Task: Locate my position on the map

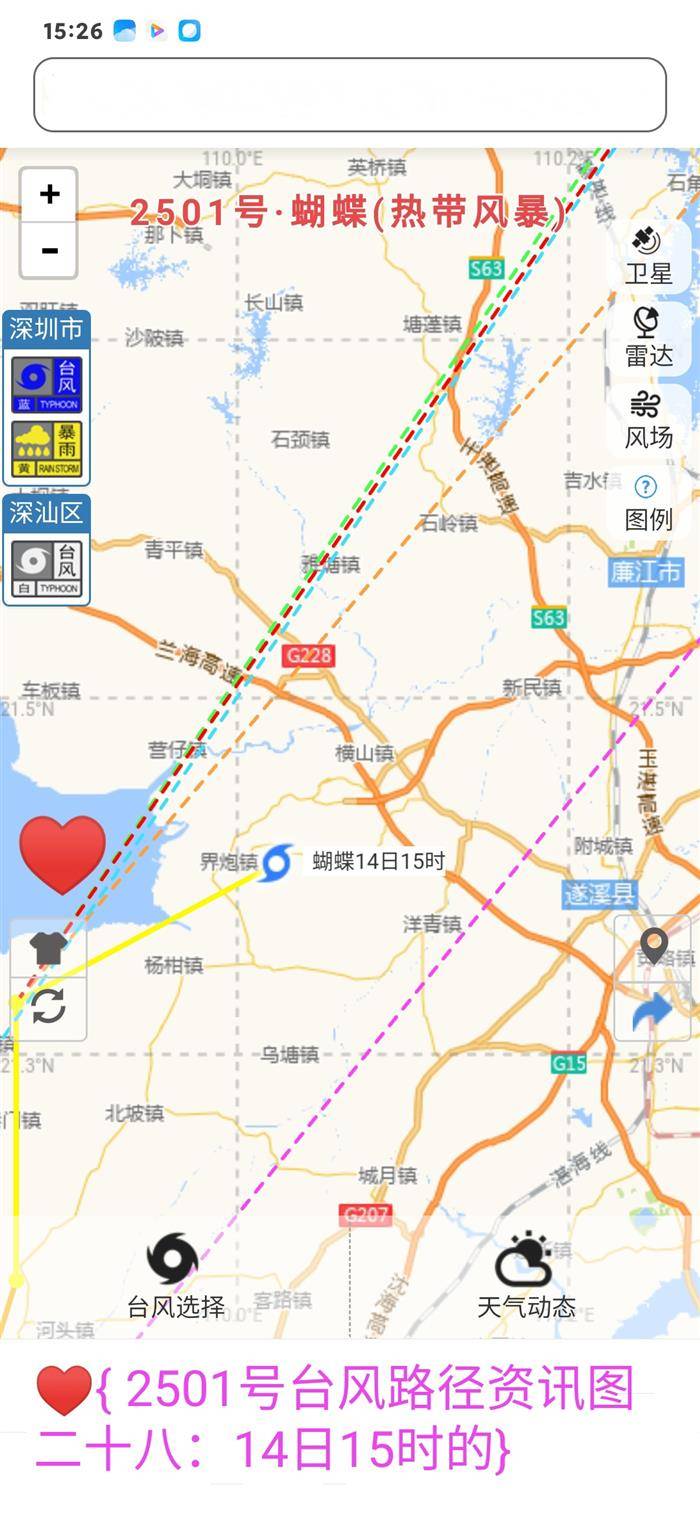Action: click(653, 946)
